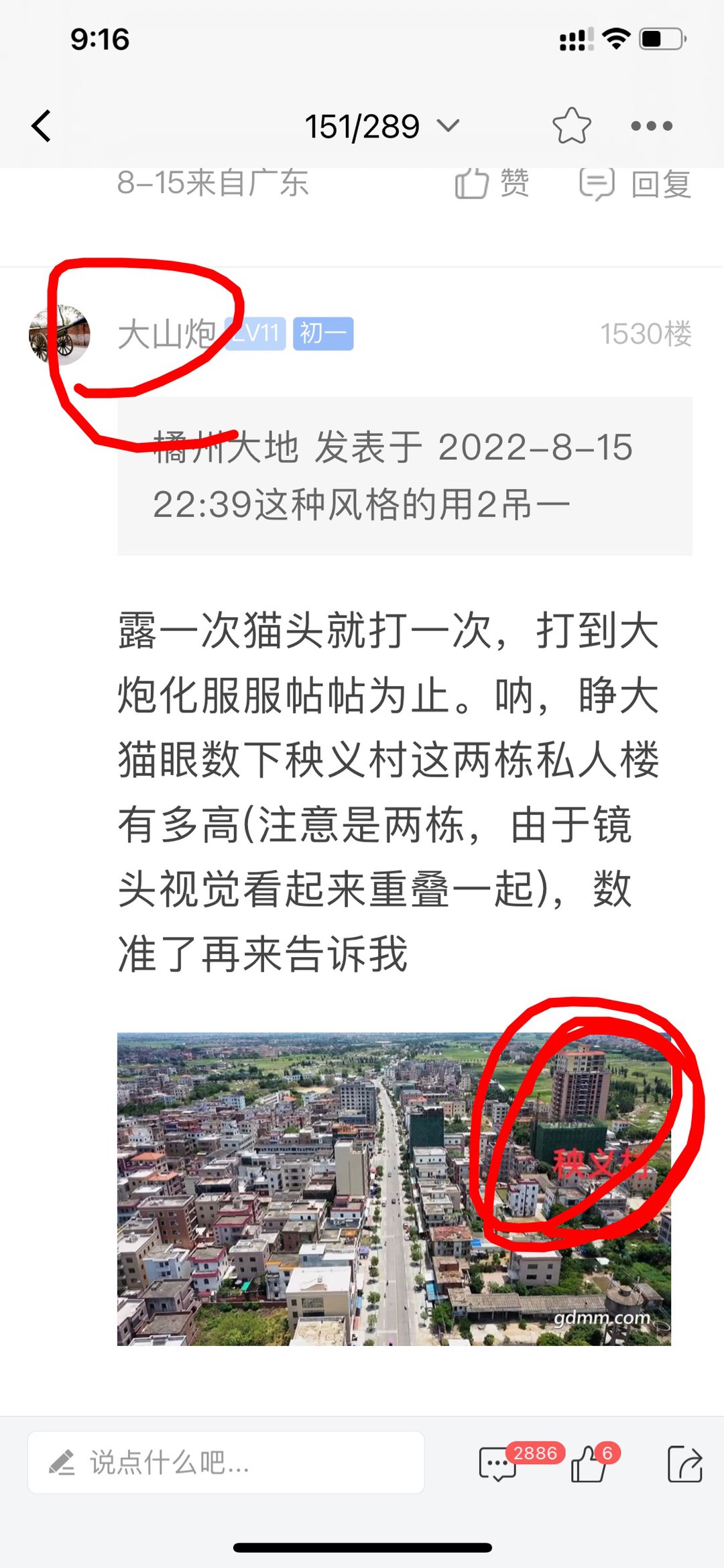Open the 151/289 page selector dropdown
This screenshot has height=1568, width=724.
381,126
